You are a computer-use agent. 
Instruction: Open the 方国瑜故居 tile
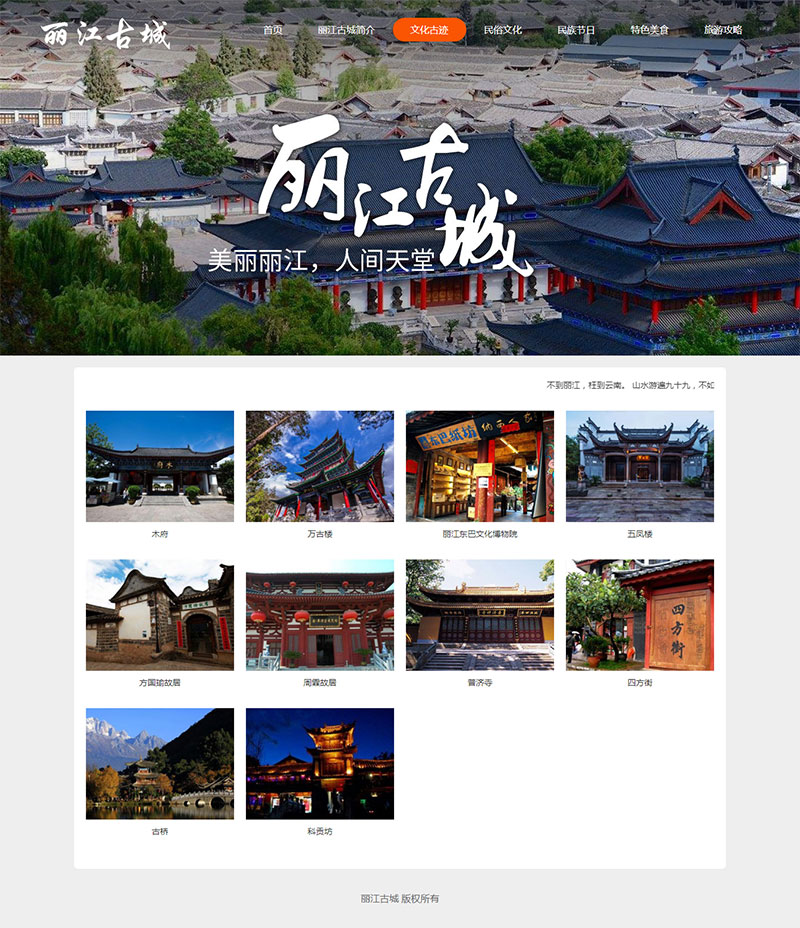160,615
